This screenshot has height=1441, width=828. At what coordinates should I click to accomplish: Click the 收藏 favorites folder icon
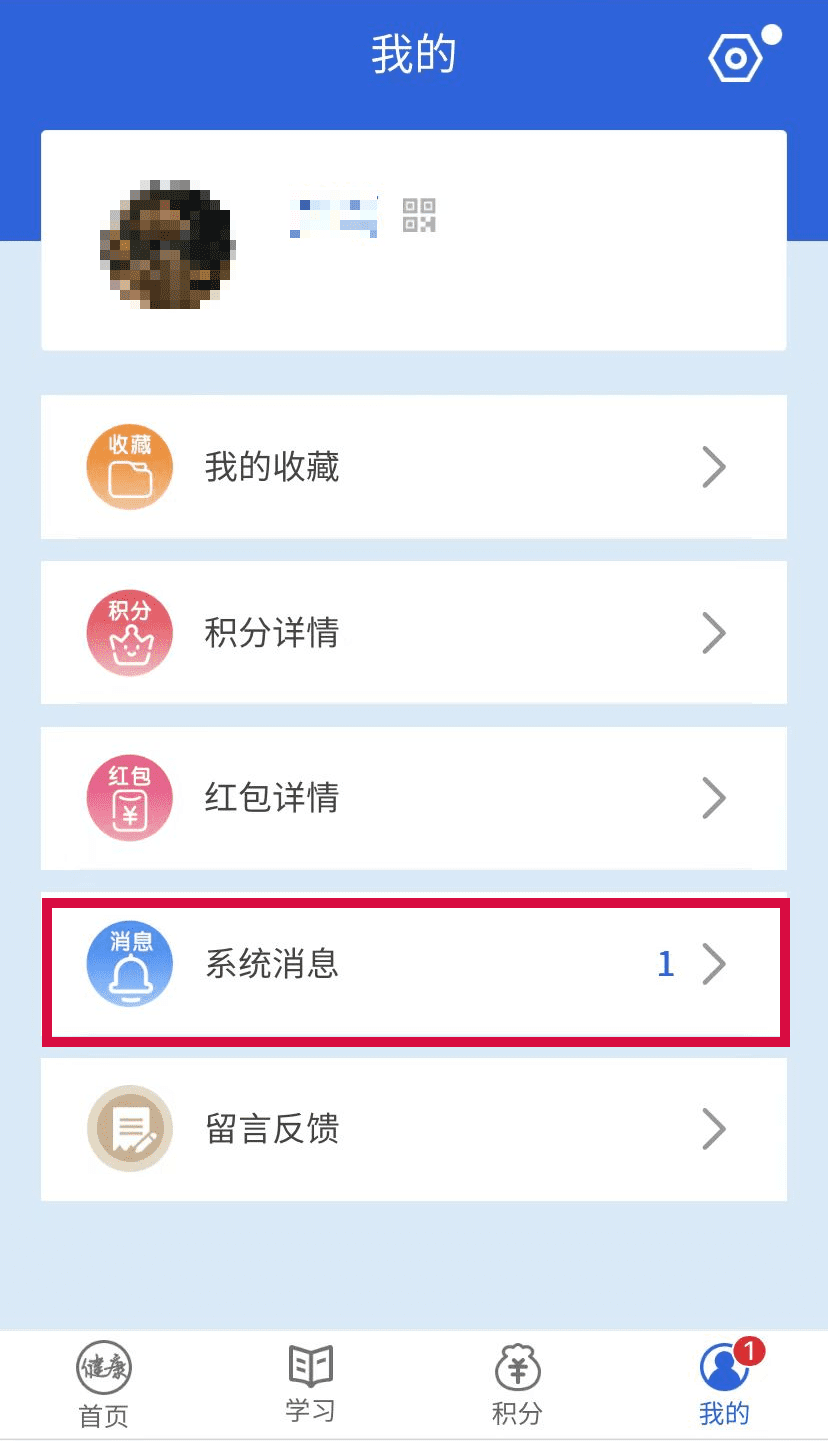point(129,466)
